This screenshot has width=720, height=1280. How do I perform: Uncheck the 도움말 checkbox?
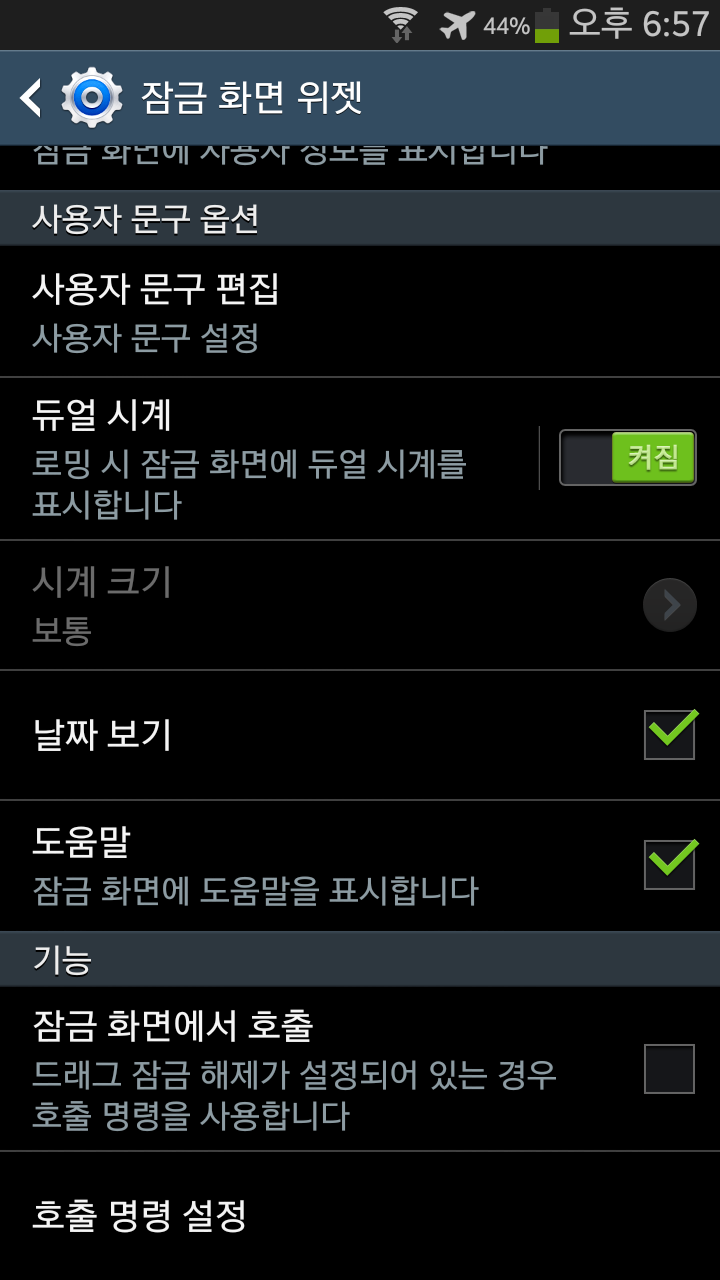tap(669, 865)
